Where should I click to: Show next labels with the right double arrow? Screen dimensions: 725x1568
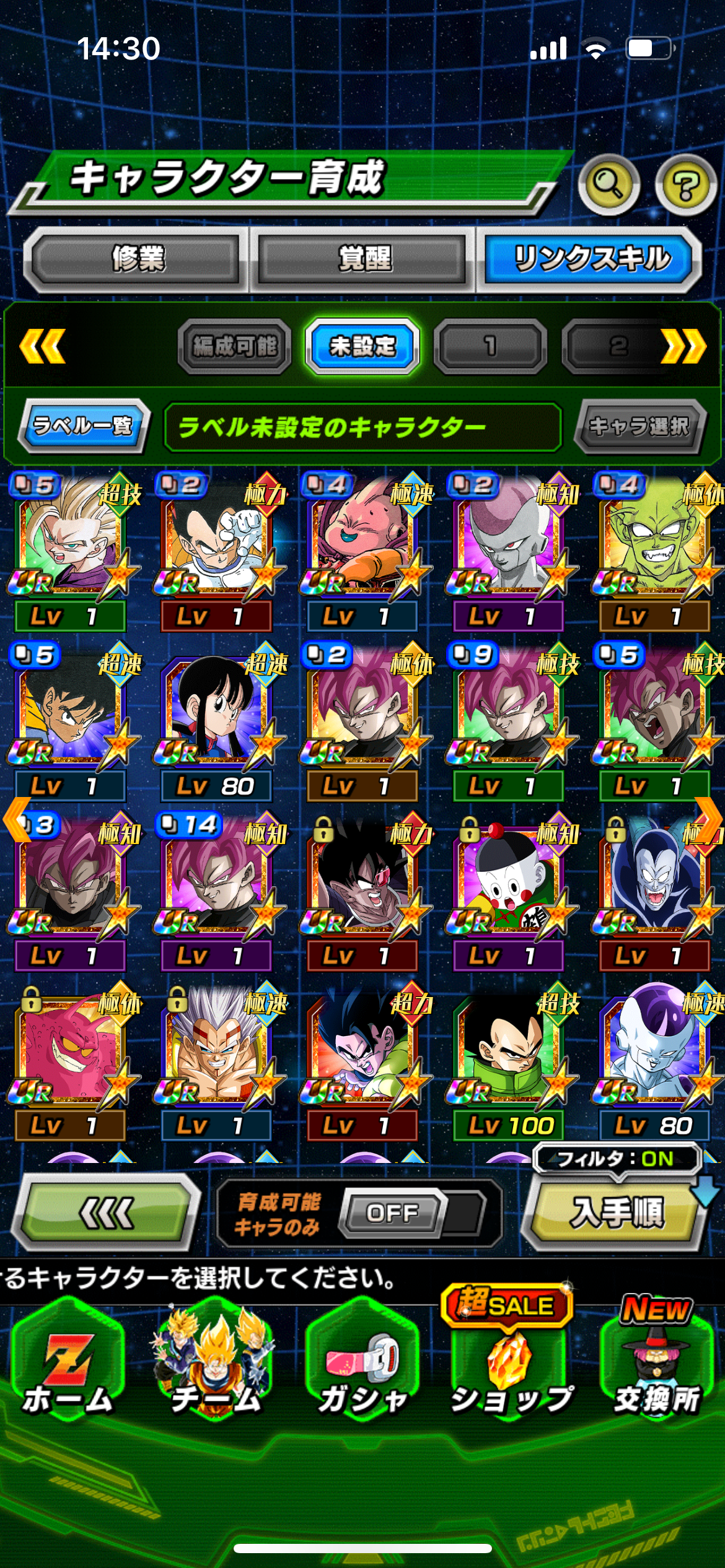(x=682, y=346)
